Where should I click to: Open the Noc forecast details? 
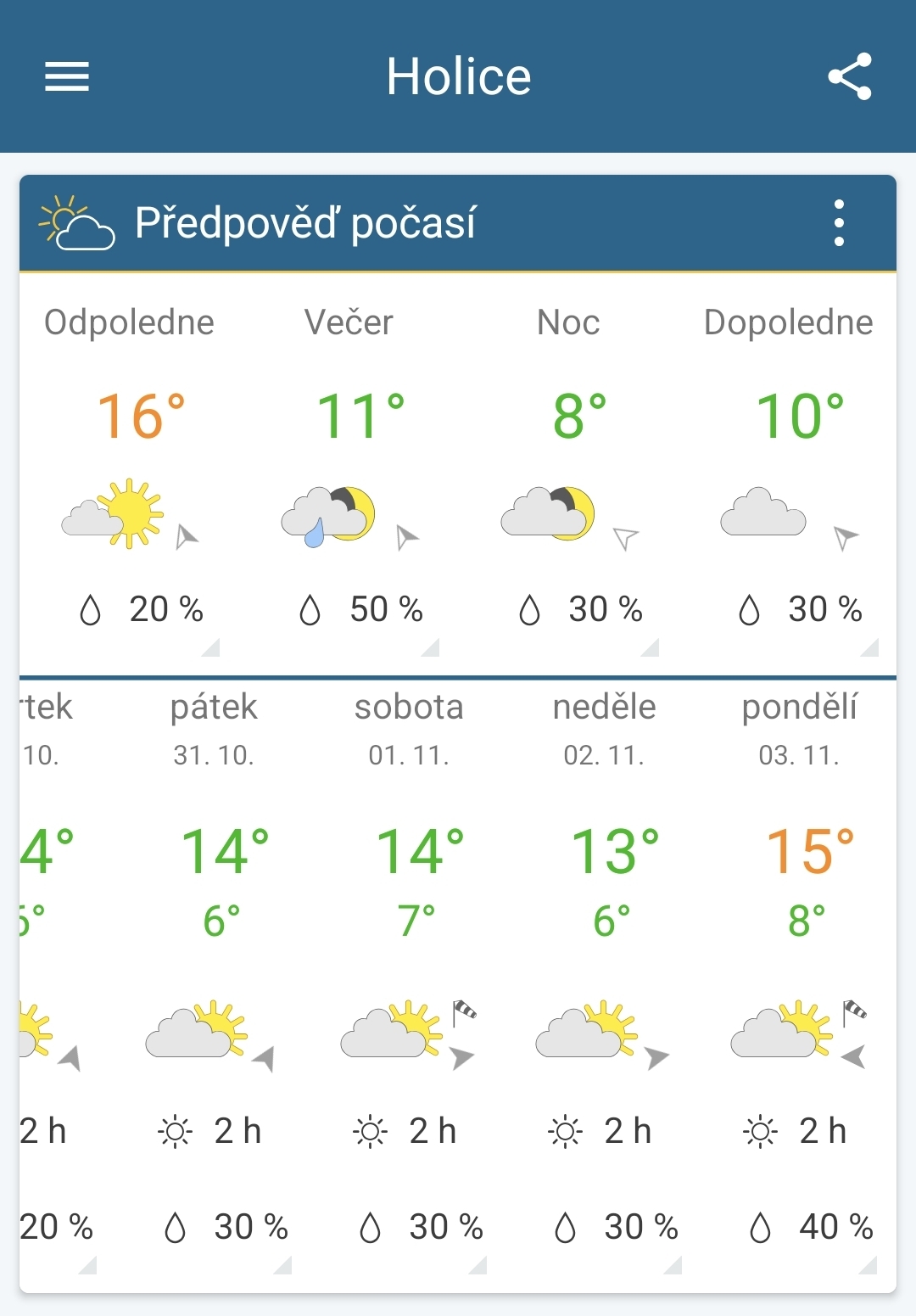click(x=568, y=475)
